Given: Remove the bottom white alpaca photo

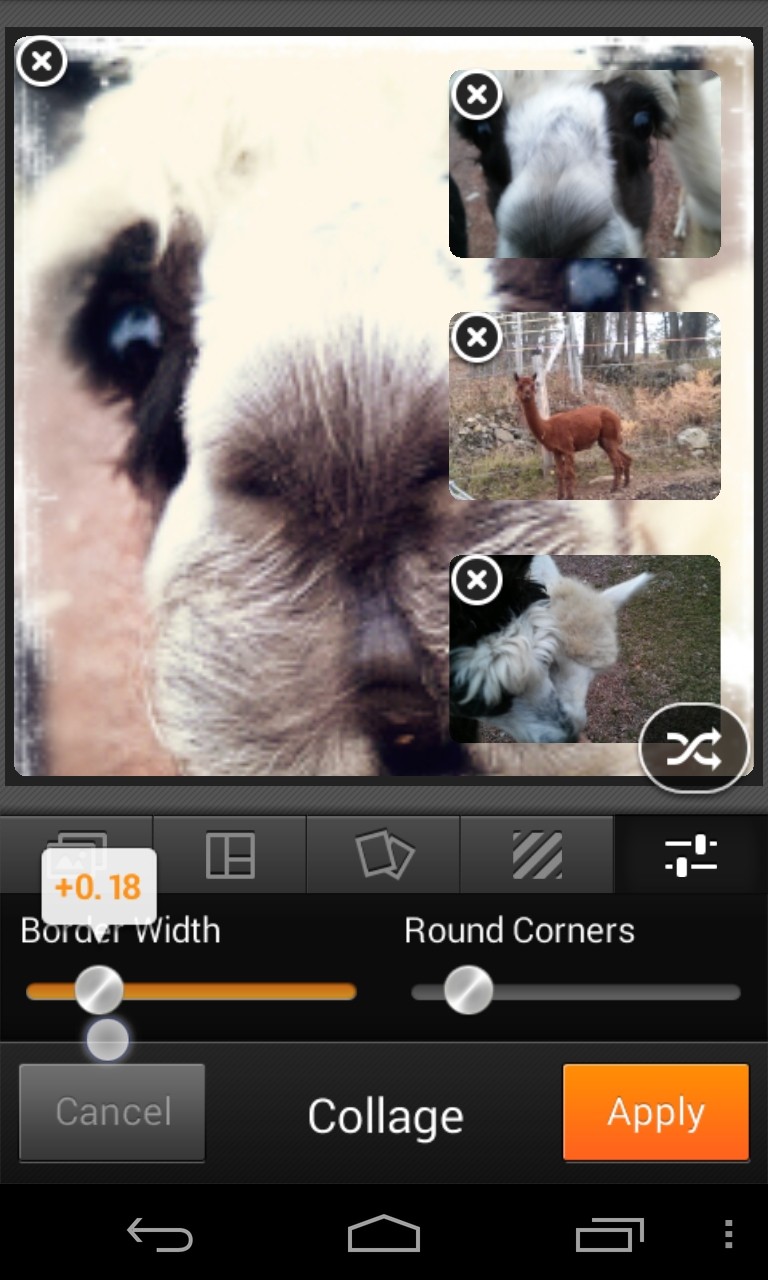Looking at the screenshot, I should point(477,580).
